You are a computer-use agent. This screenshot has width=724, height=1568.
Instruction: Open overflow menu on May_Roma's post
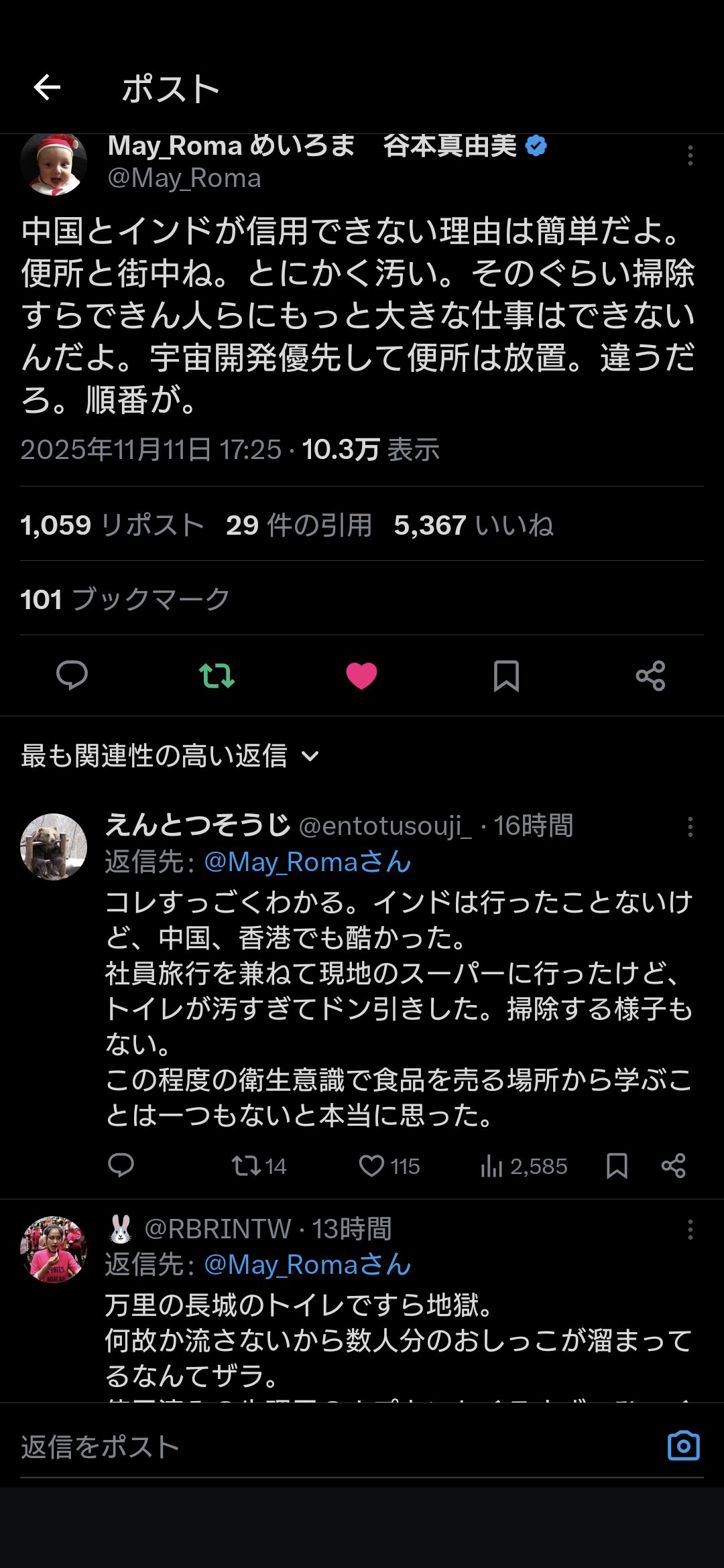(x=690, y=155)
